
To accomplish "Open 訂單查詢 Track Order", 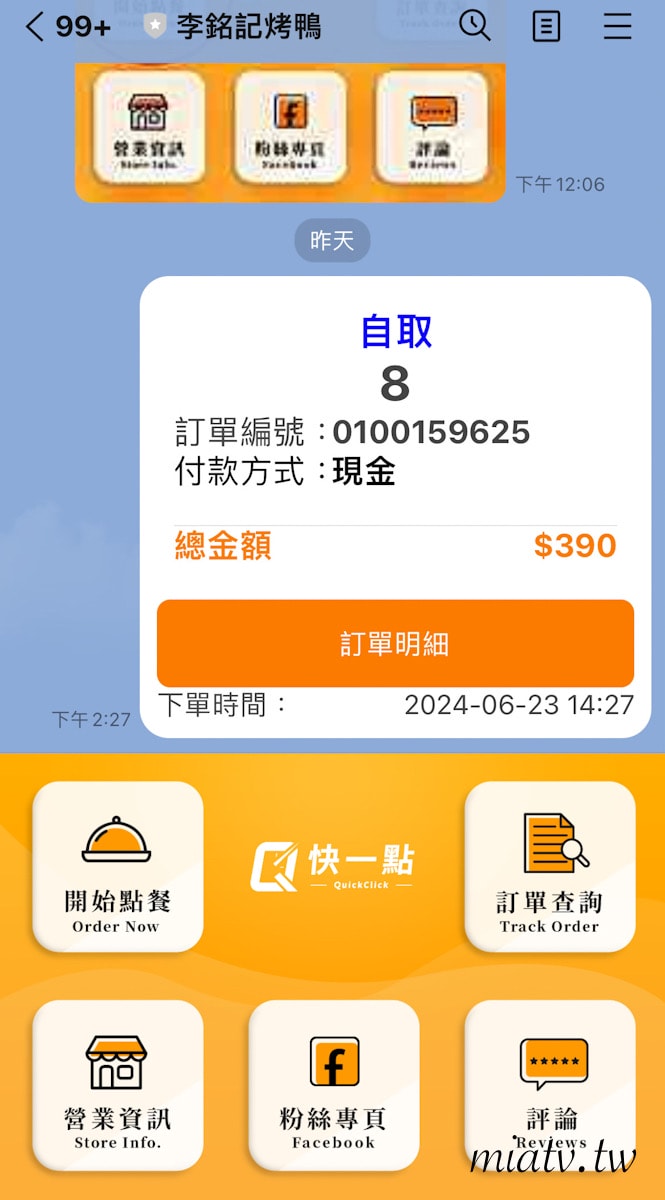I will [x=549, y=867].
